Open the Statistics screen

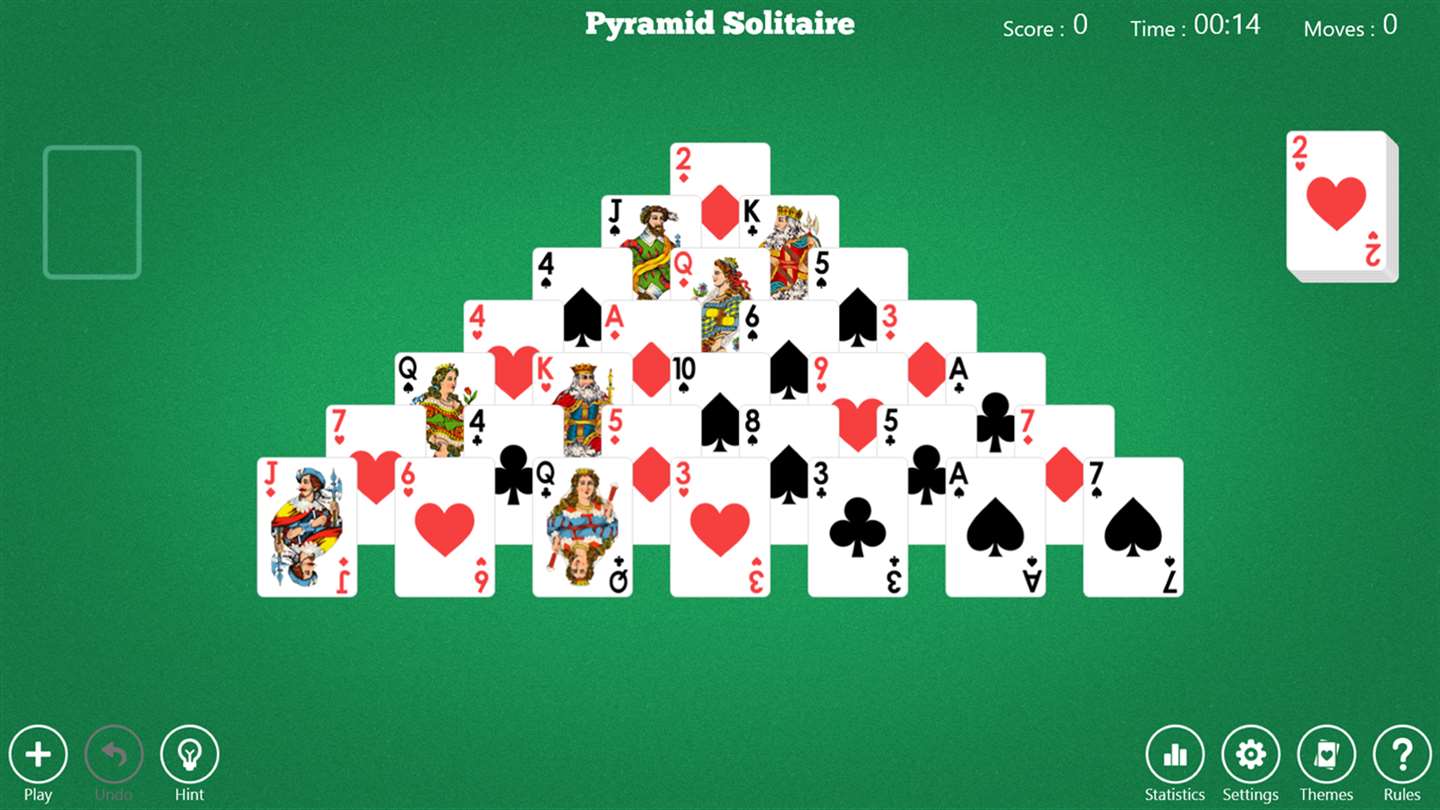1175,755
